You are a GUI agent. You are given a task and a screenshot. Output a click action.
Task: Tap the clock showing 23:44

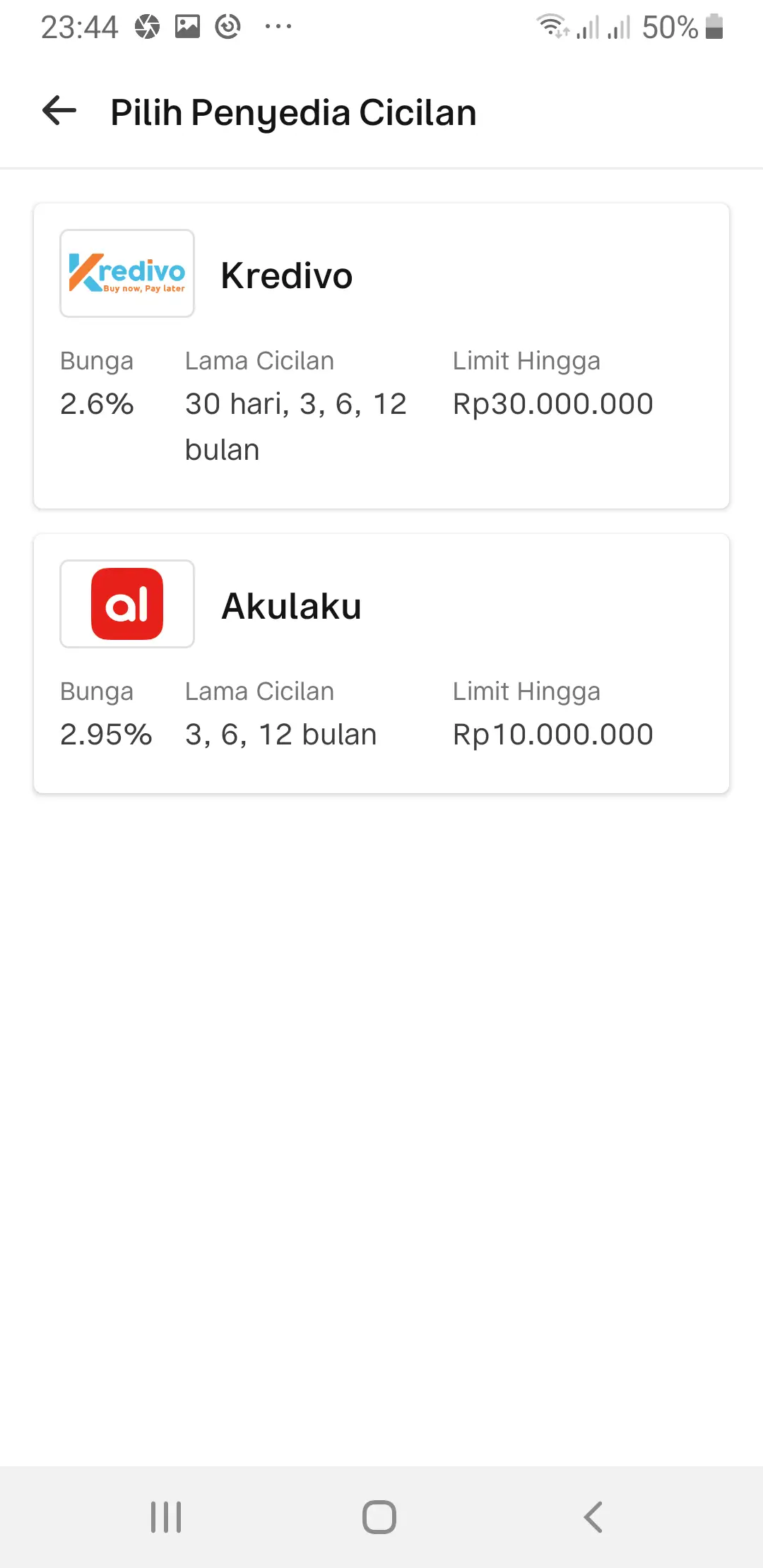(79, 27)
